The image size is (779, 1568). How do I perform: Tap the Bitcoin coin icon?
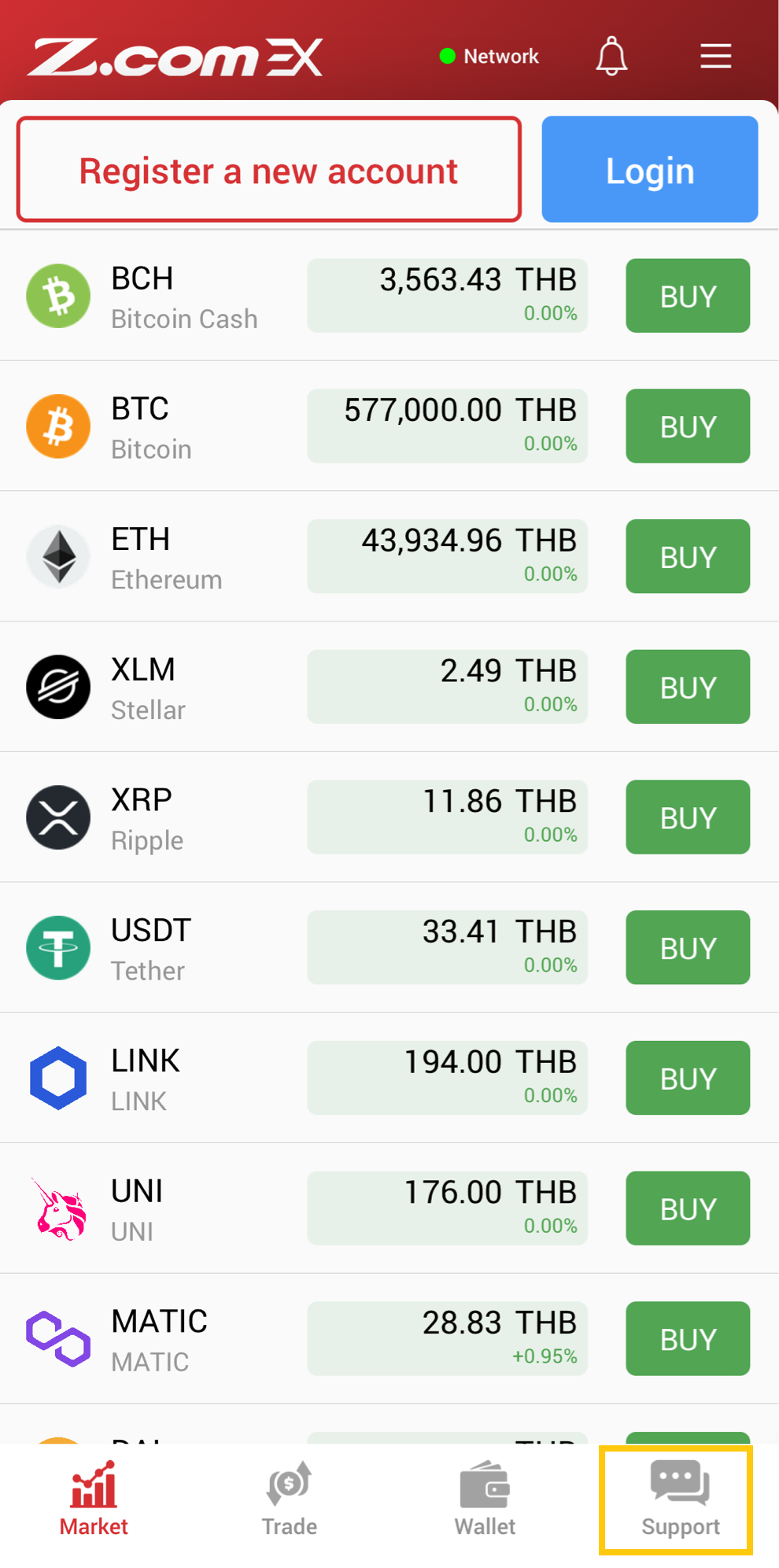[57, 426]
